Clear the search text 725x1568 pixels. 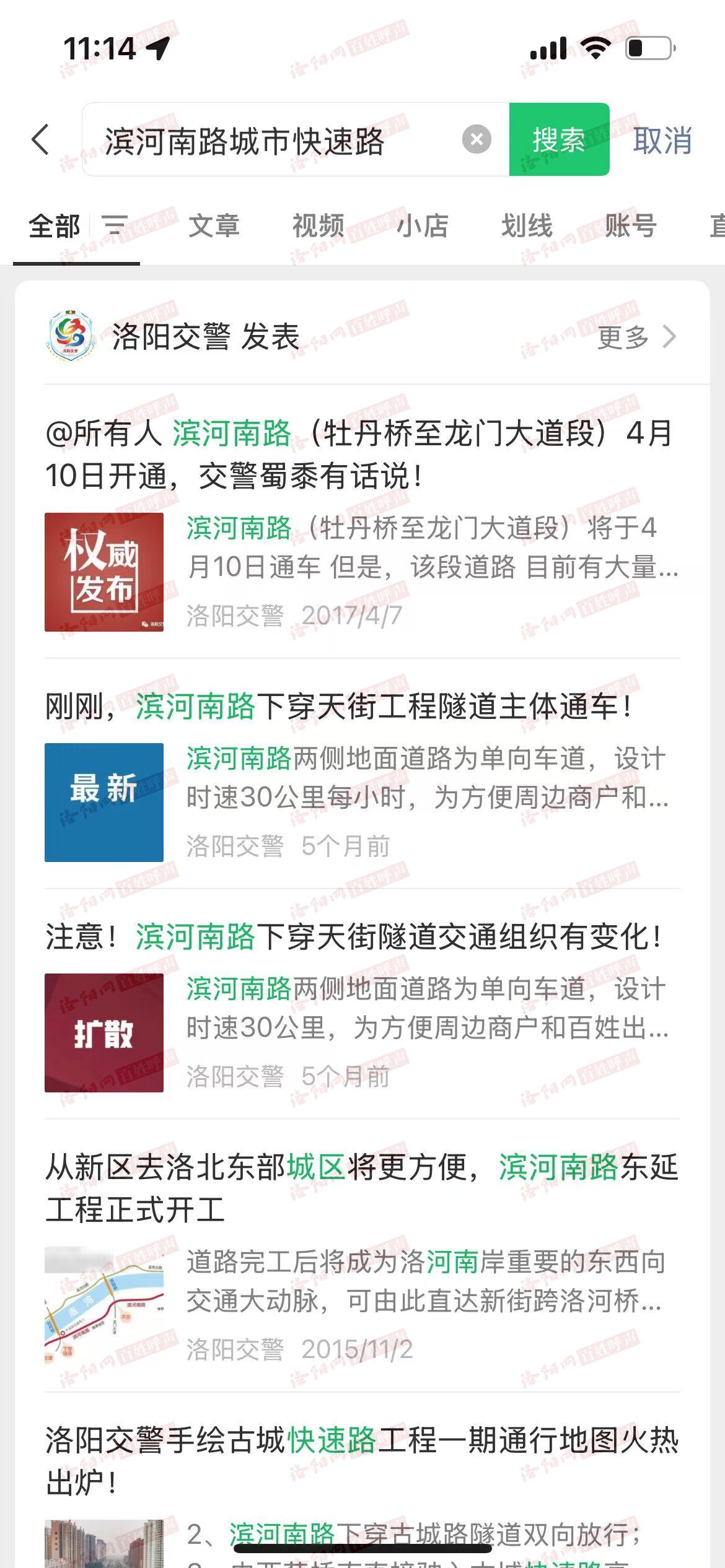477,139
